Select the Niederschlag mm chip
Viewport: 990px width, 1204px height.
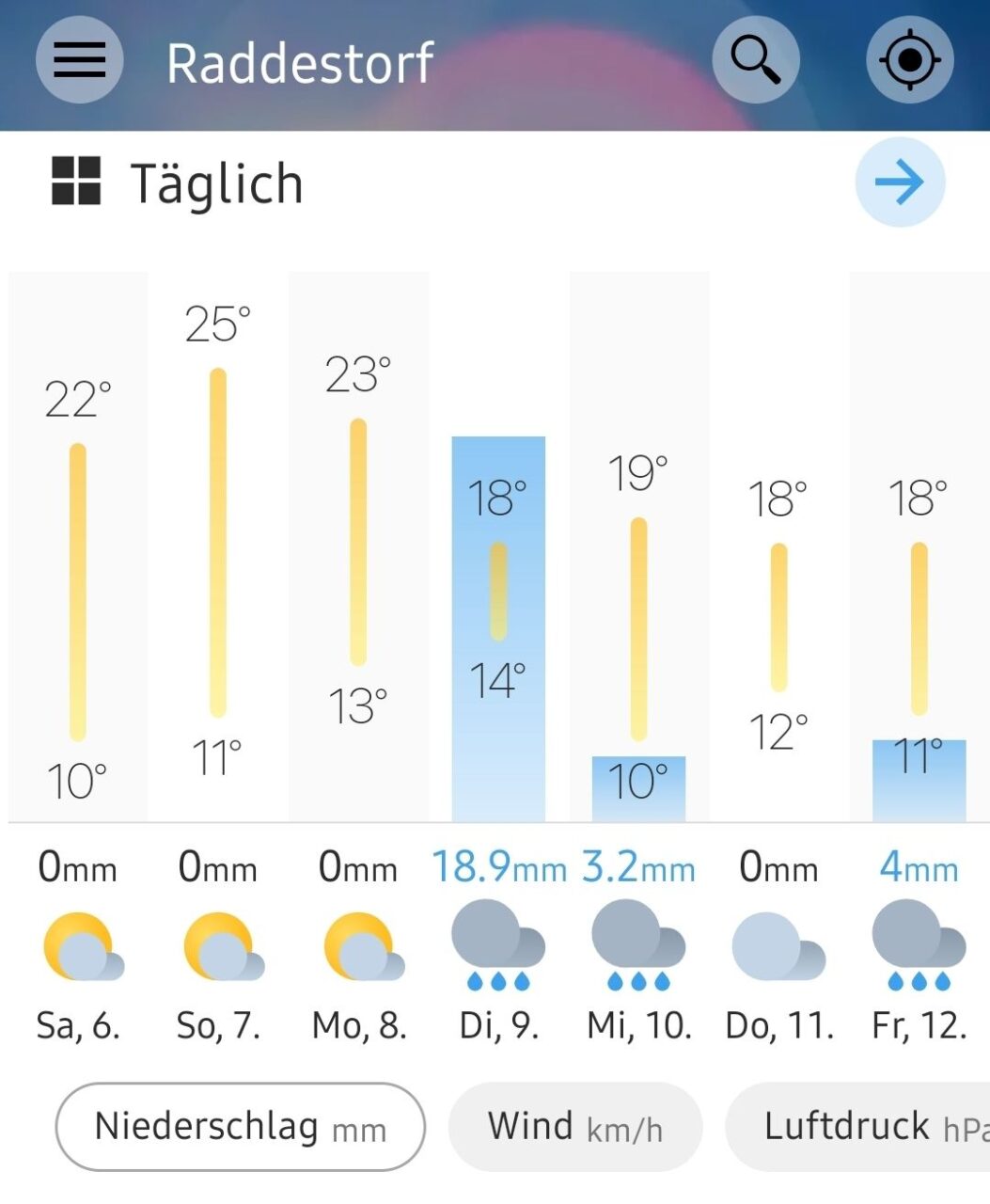coord(241,1126)
